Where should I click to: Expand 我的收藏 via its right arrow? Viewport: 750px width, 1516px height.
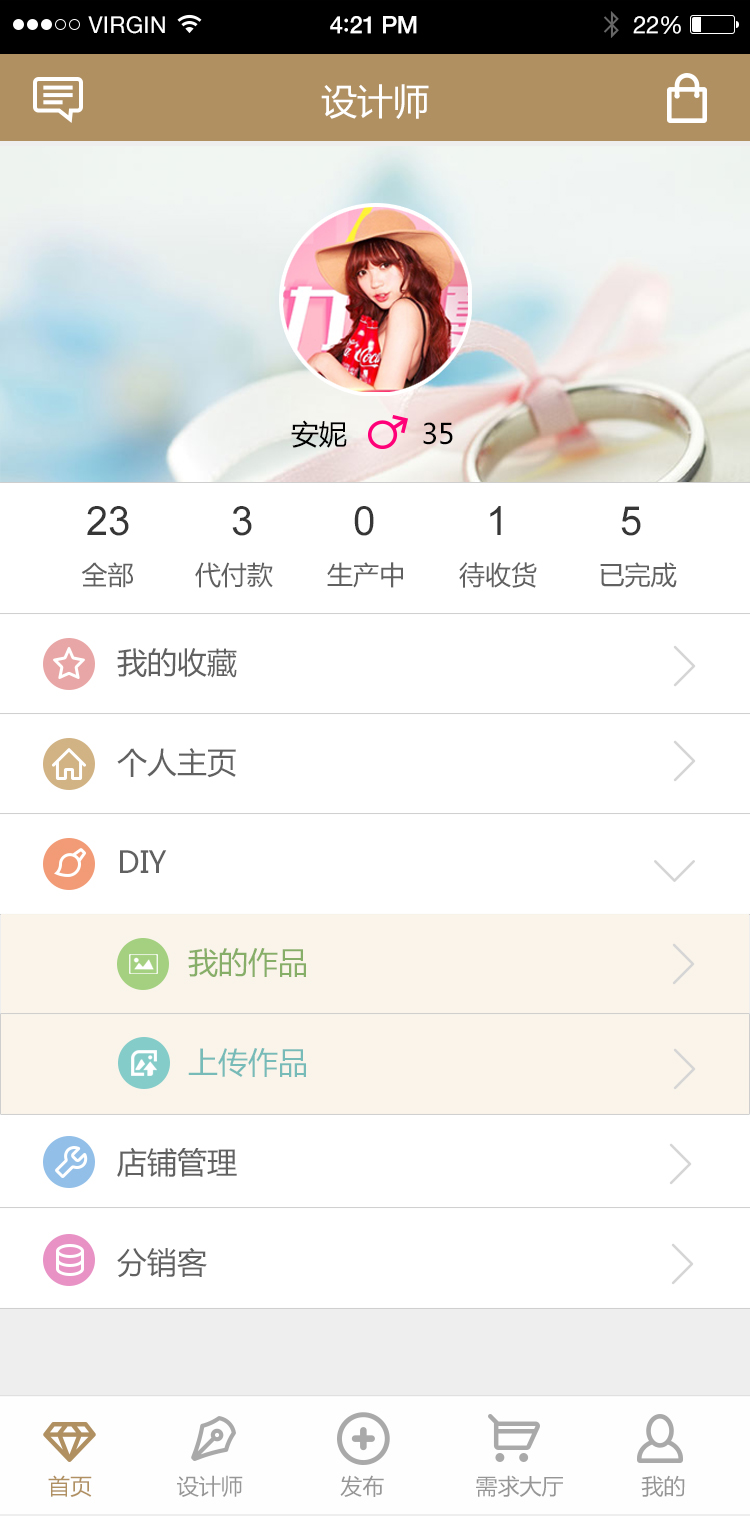coord(682,663)
